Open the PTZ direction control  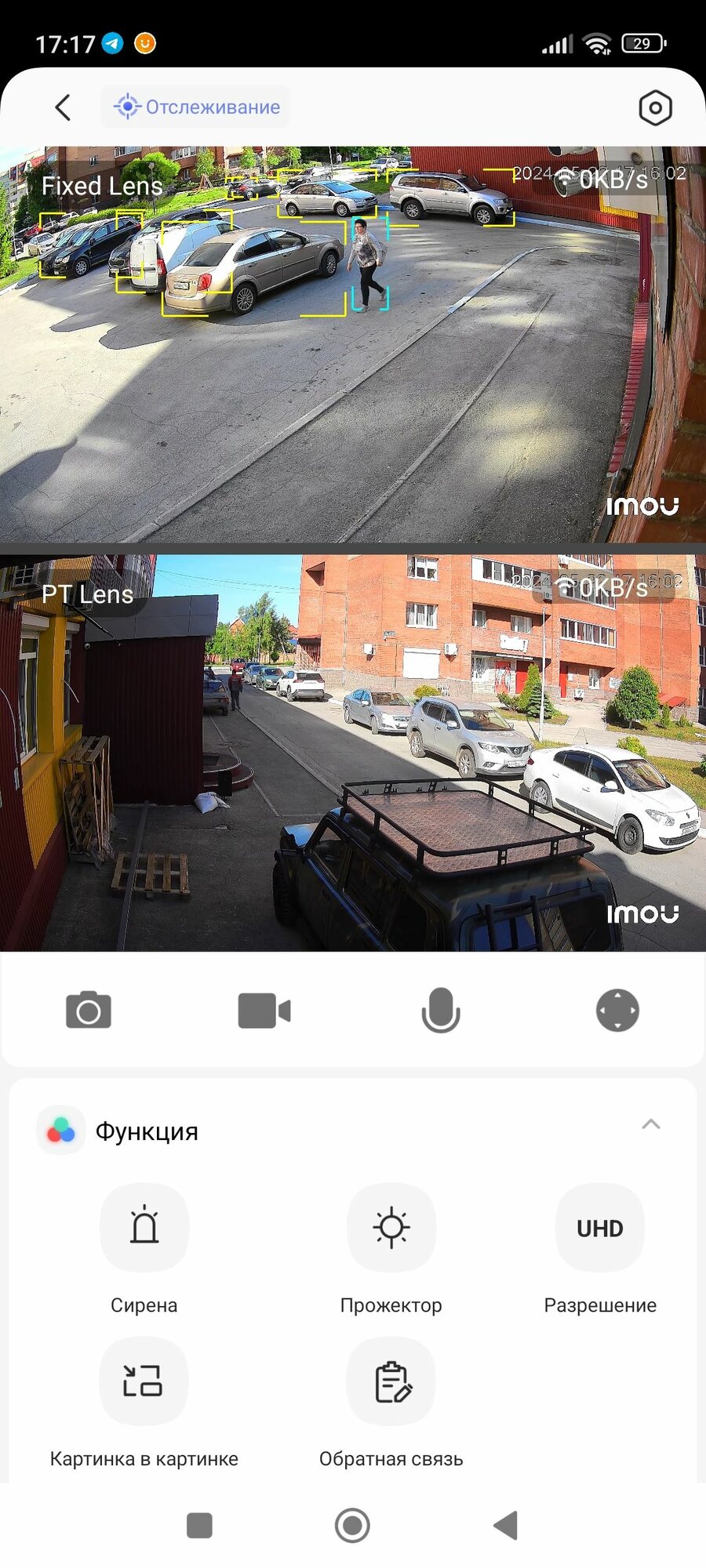point(617,1010)
